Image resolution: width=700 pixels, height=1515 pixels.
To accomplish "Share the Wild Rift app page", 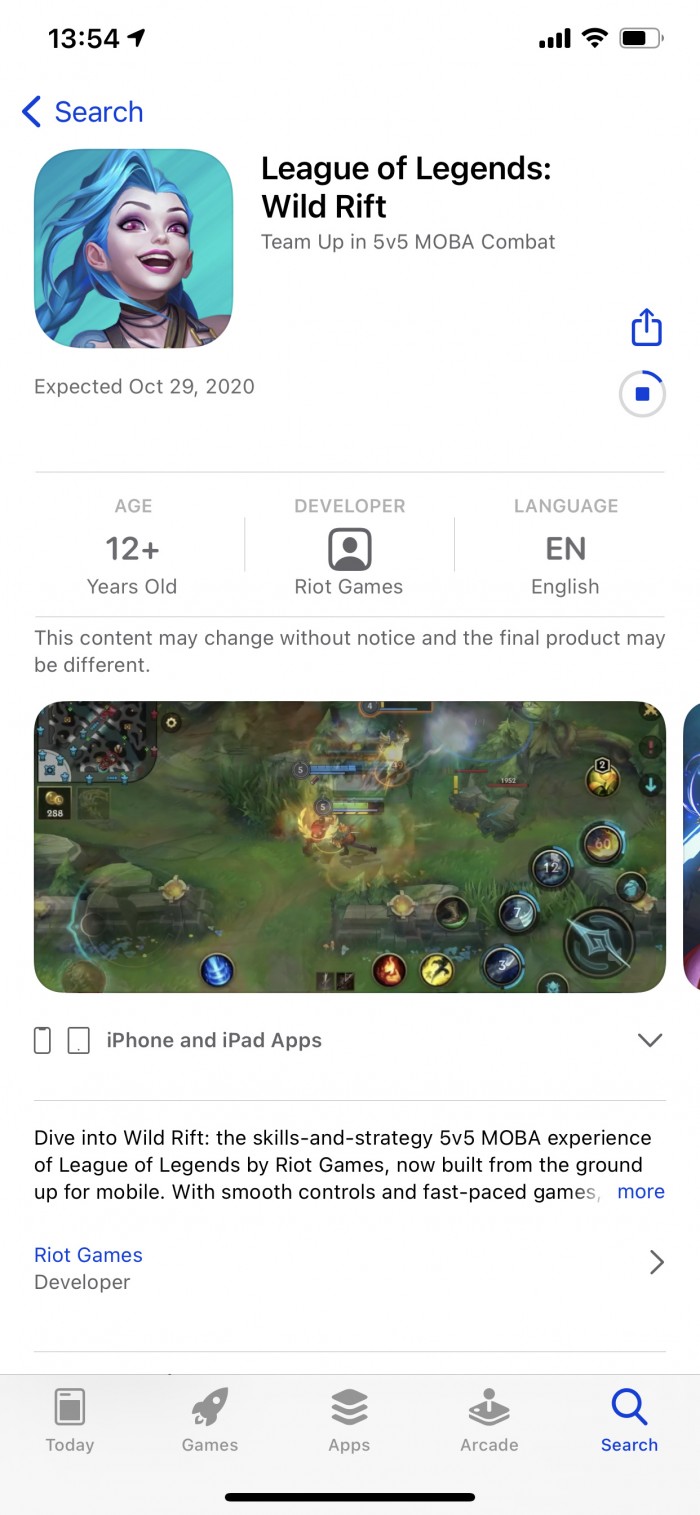I will click(646, 327).
